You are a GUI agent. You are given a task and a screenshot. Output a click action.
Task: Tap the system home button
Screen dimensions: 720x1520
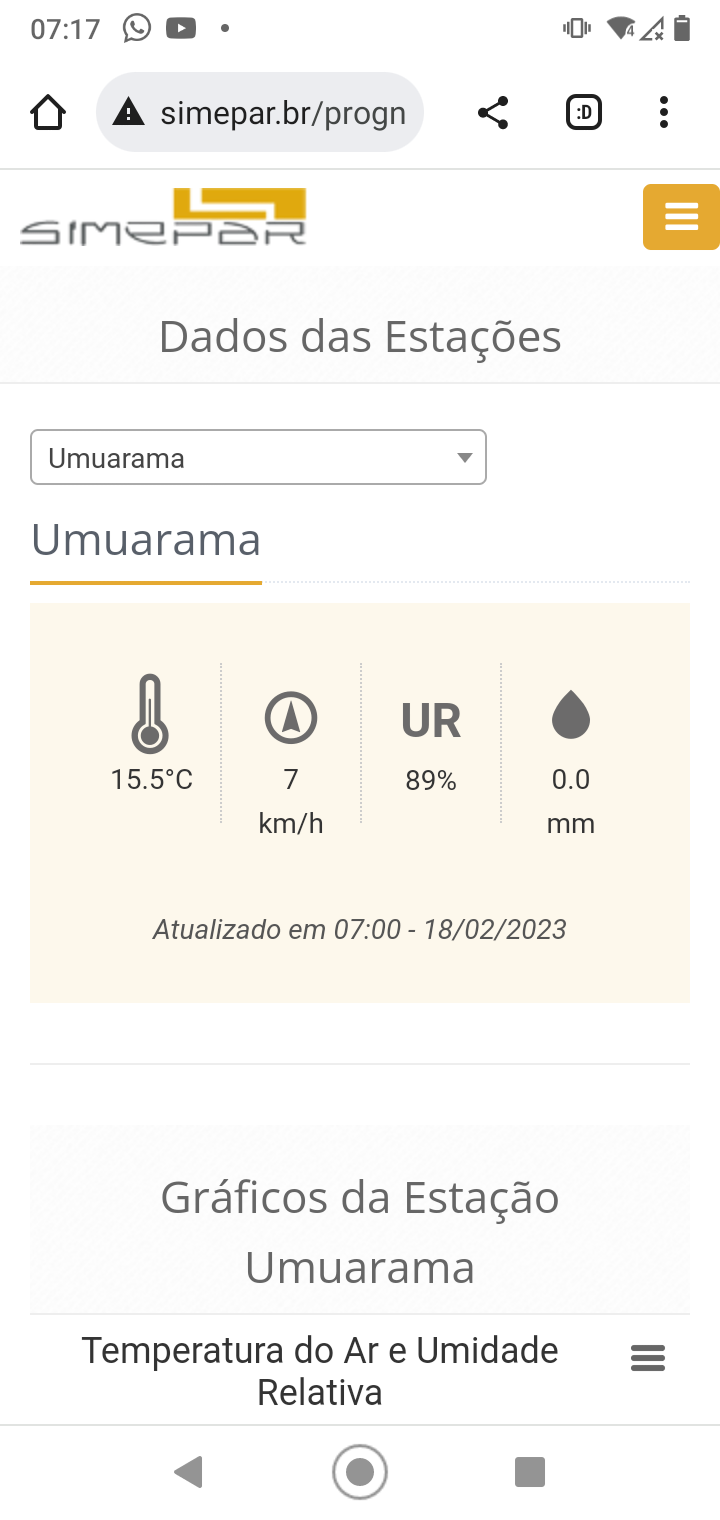point(360,1472)
